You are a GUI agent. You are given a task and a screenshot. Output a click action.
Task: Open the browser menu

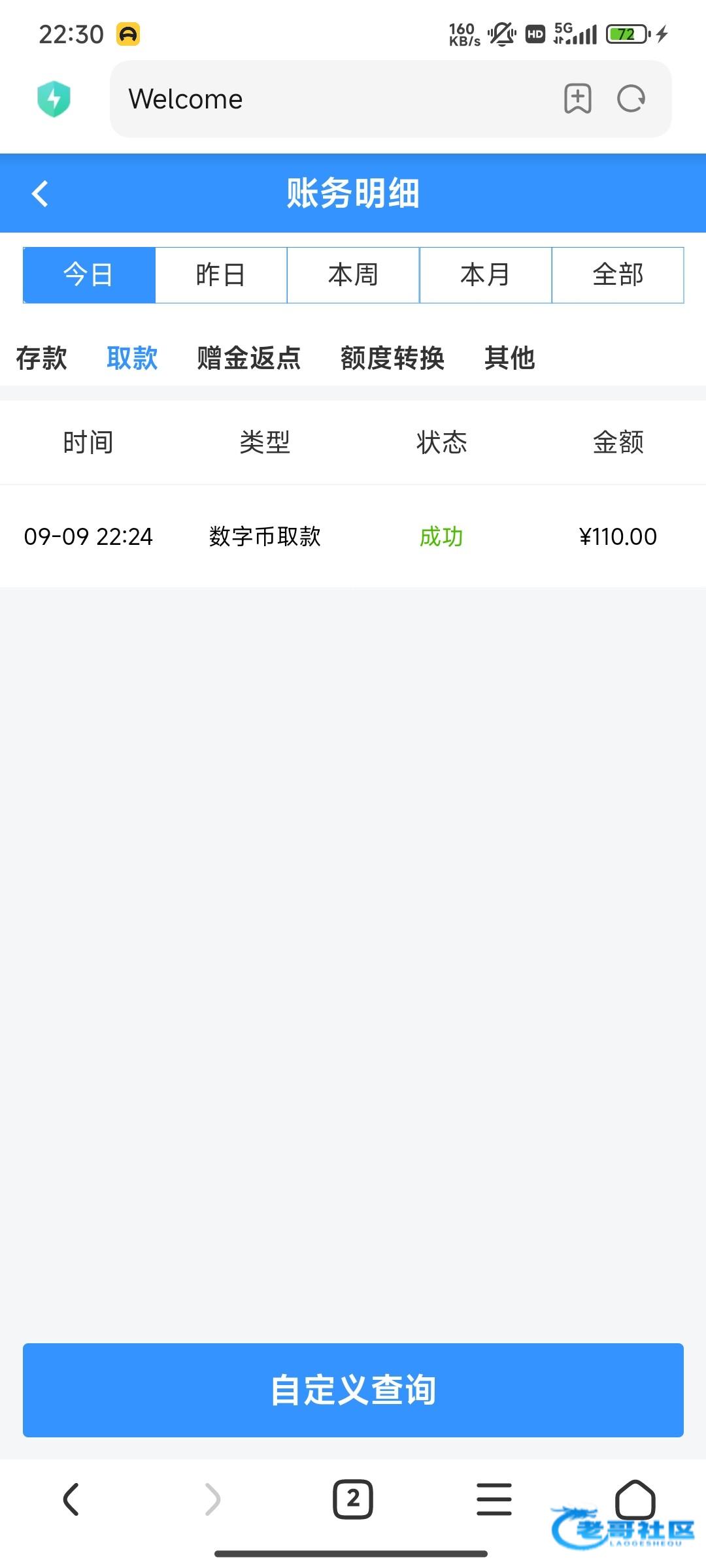click(494, 1499)
